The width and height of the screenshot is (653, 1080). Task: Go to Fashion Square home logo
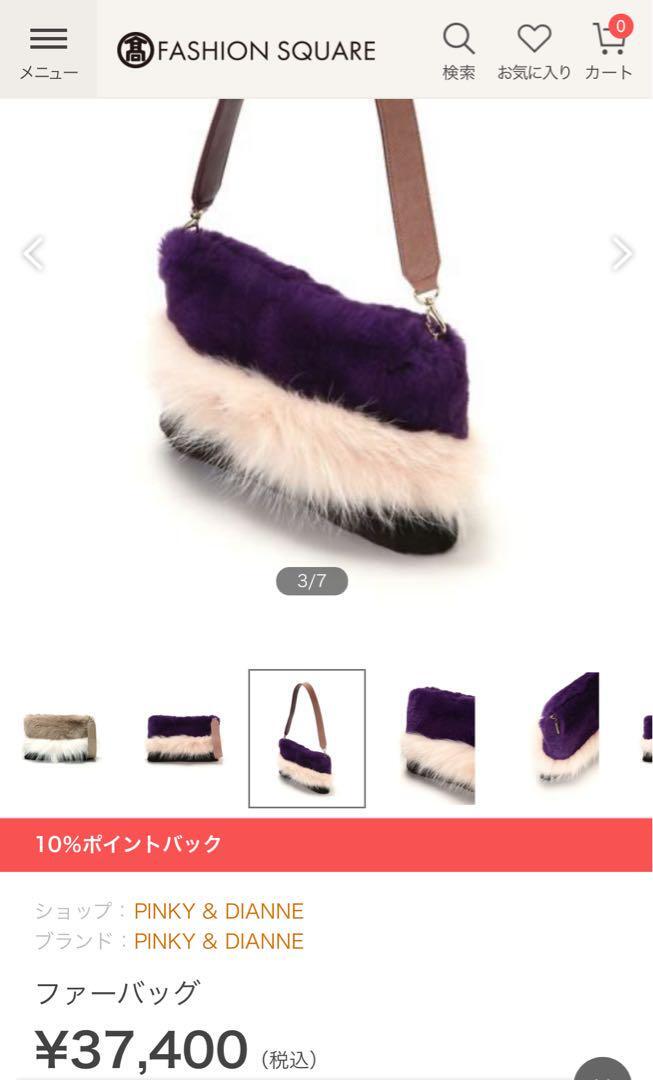(246, 50)
